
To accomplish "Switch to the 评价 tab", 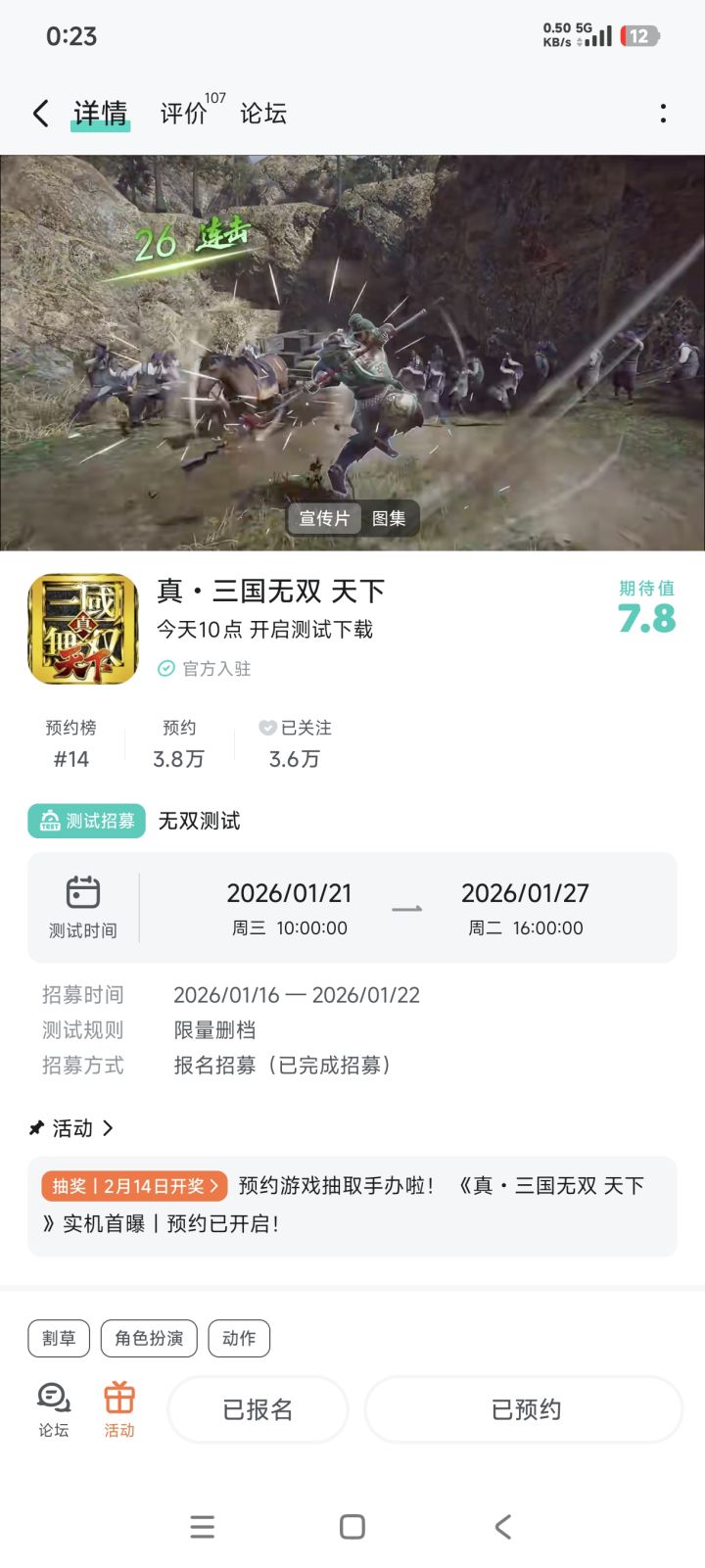I will click(179, 114).
